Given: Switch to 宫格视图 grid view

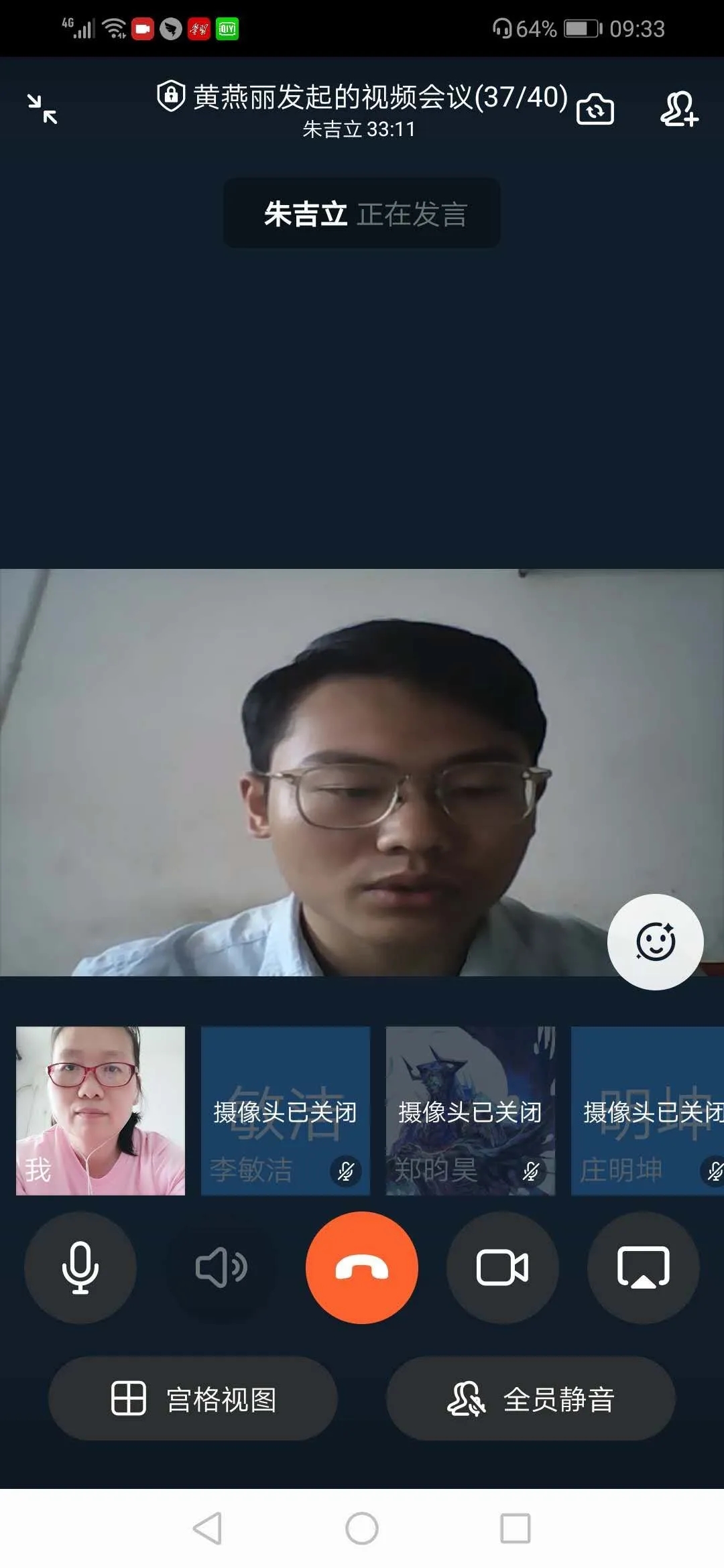Looking at the screenshot, I should pos(193,1398).
